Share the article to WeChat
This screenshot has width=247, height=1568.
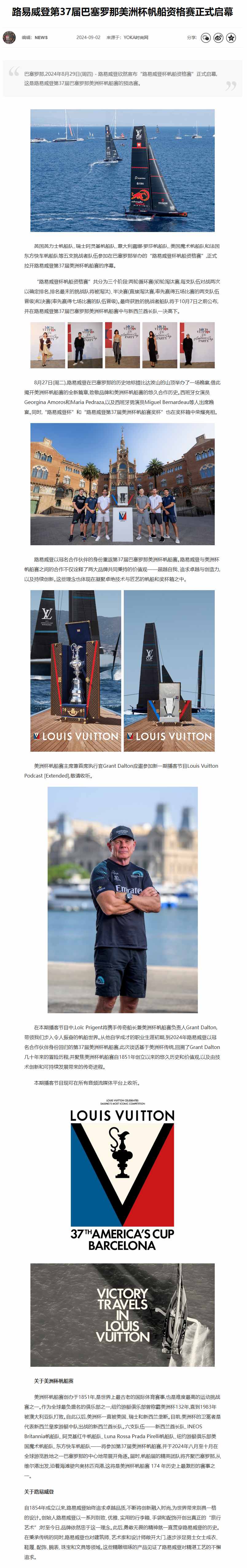pos(206,38)
